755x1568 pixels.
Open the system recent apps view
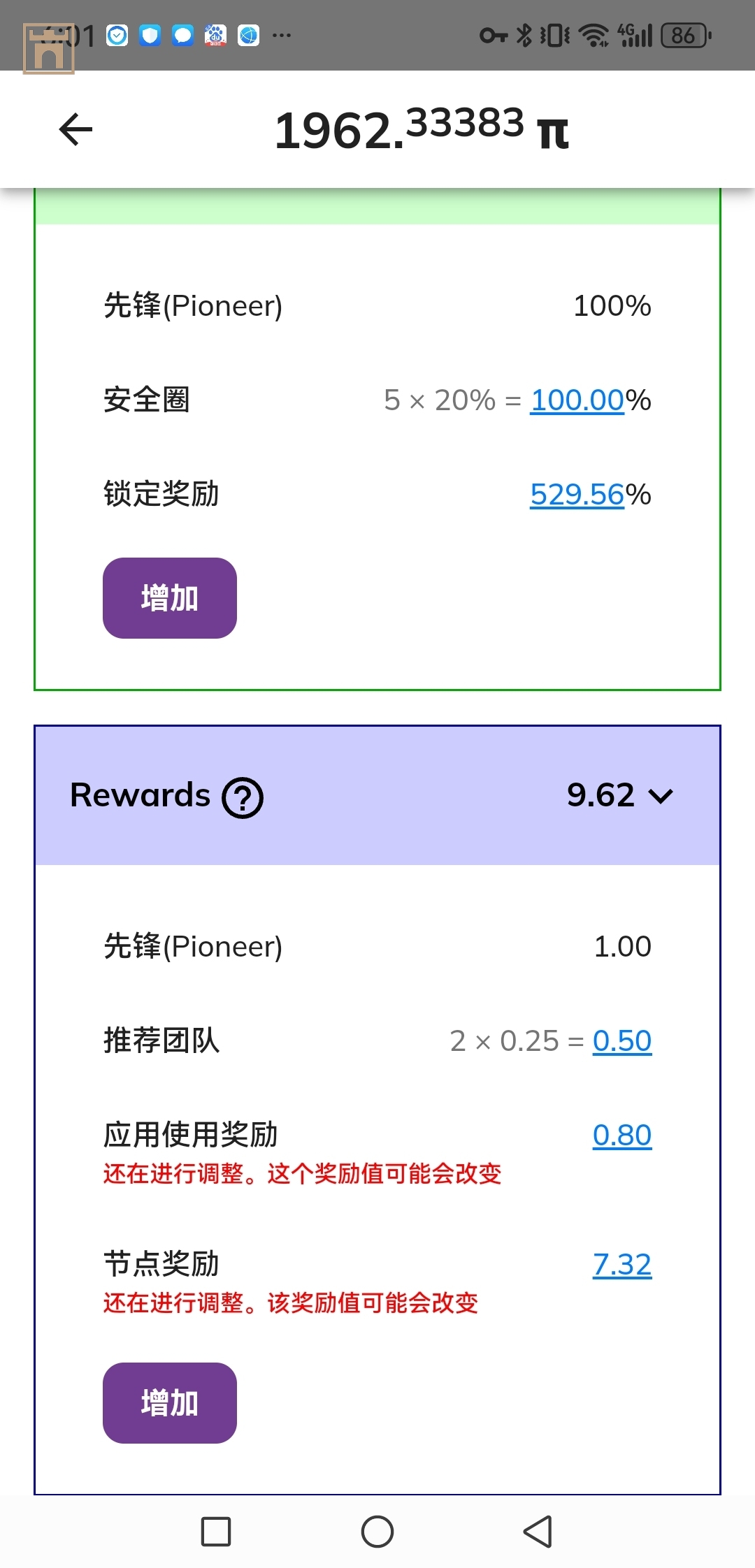(x=216, y=1532)
